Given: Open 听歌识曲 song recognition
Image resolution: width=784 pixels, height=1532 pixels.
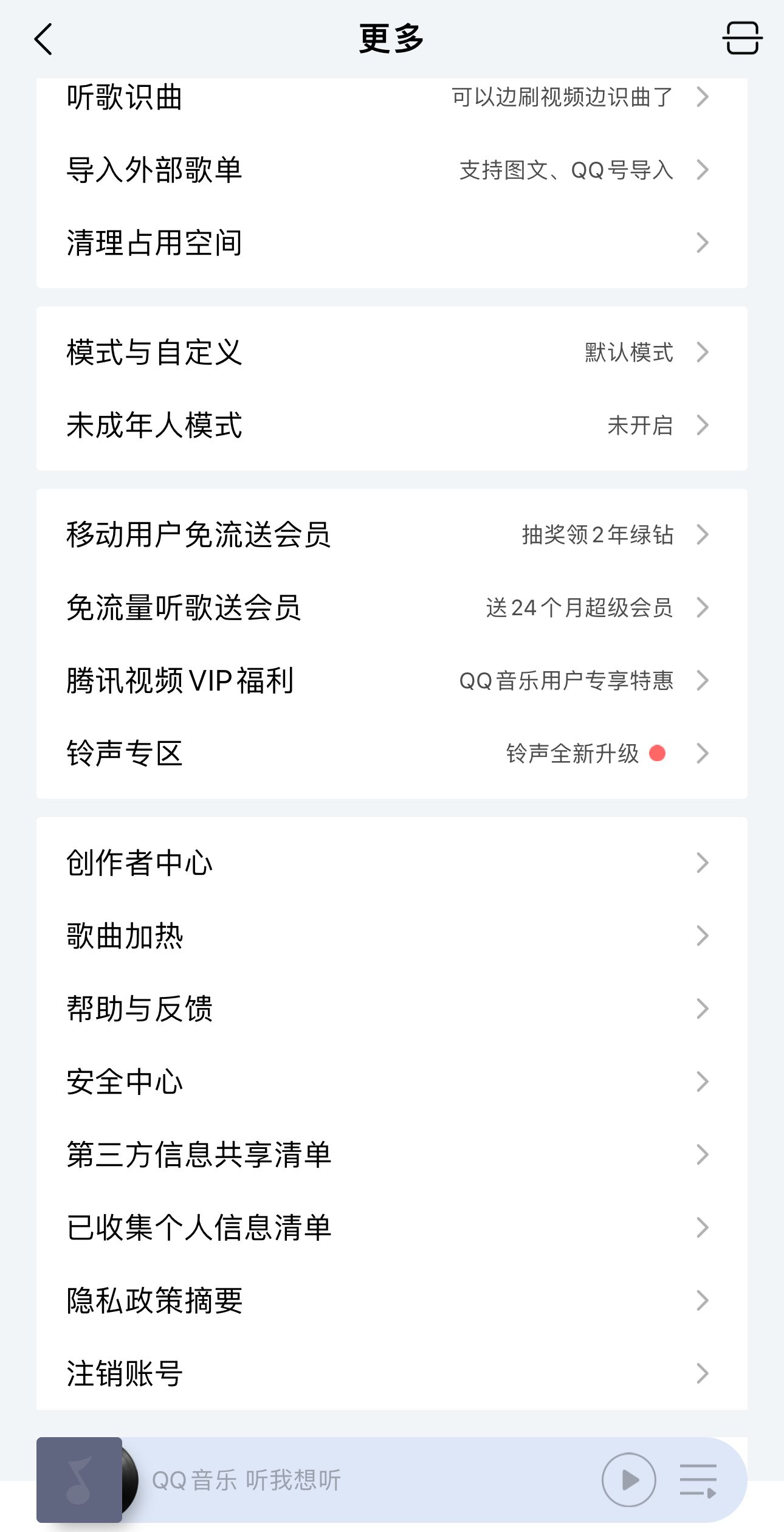Looking at the screenshot, I should pyautogui.click(x=392, y=97).
